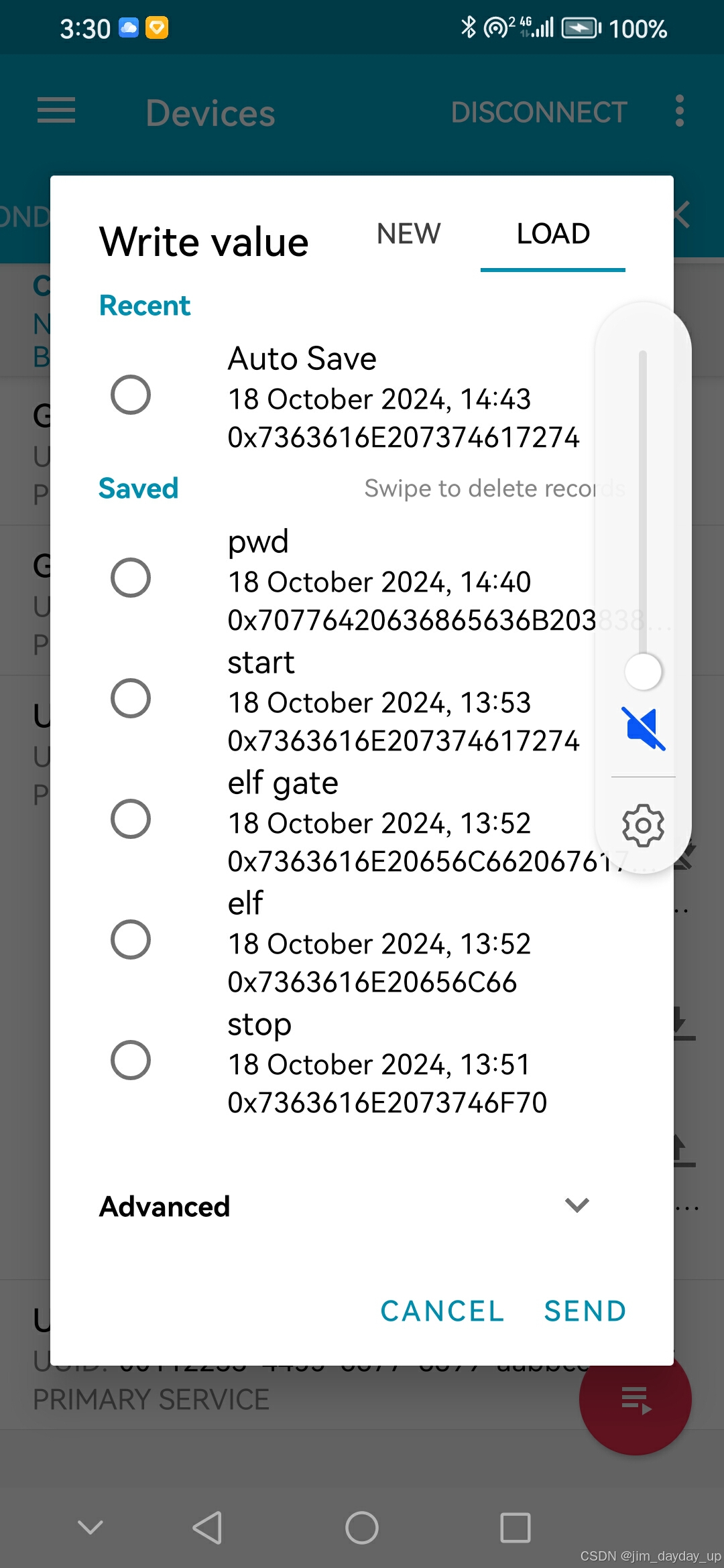This screenshot has height=1568, width=724.
Task: Select the pwd saved record
Action: tap(131, 578)
